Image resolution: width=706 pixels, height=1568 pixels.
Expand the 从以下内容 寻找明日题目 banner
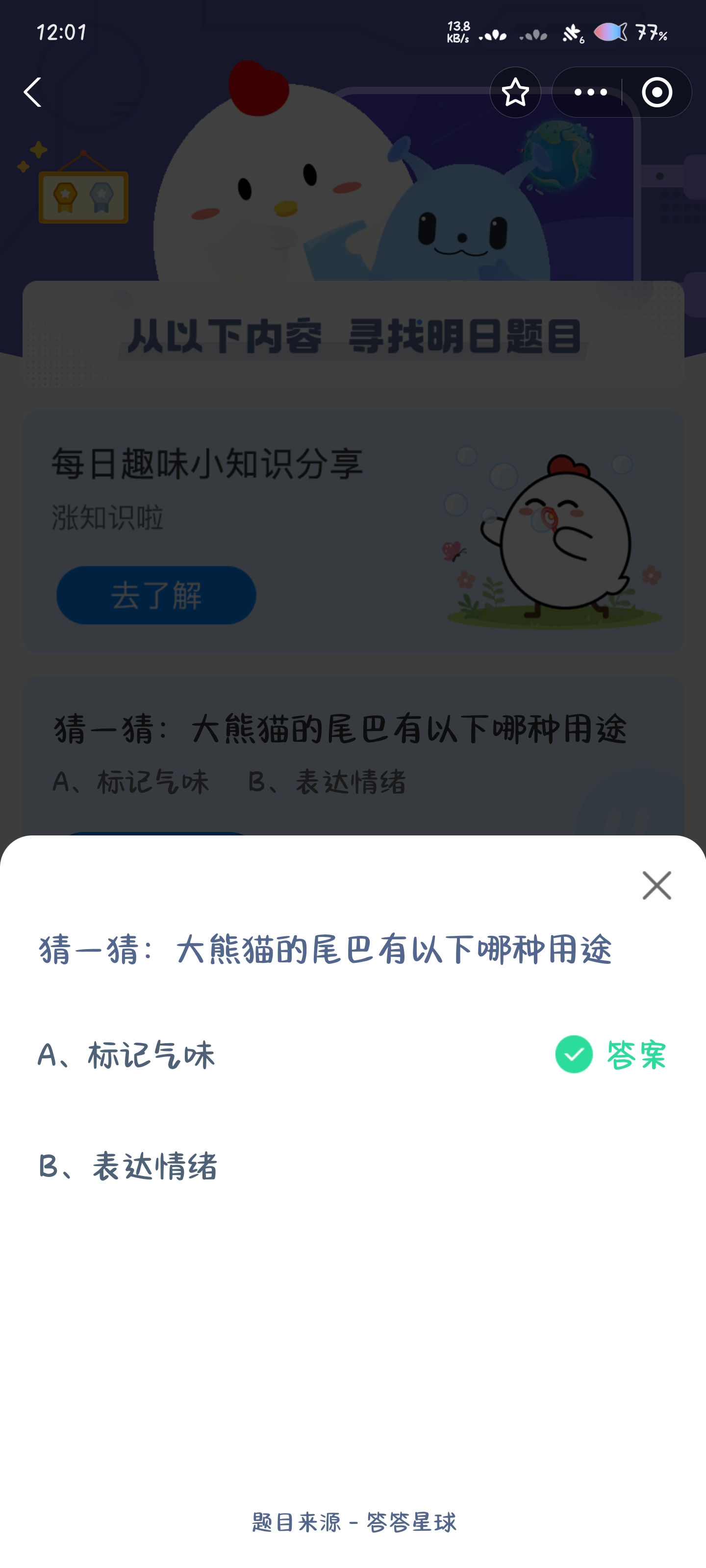pyautogui.click(x=353, y=335)
